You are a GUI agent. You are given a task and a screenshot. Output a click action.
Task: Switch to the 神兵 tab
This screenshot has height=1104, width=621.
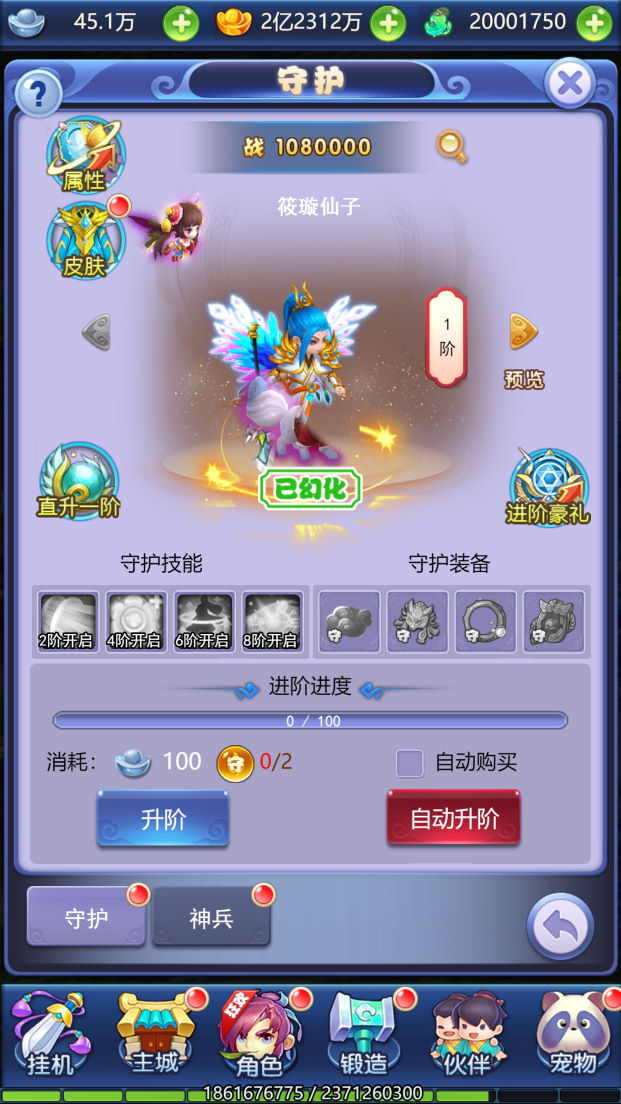click(x=211, y=917)
